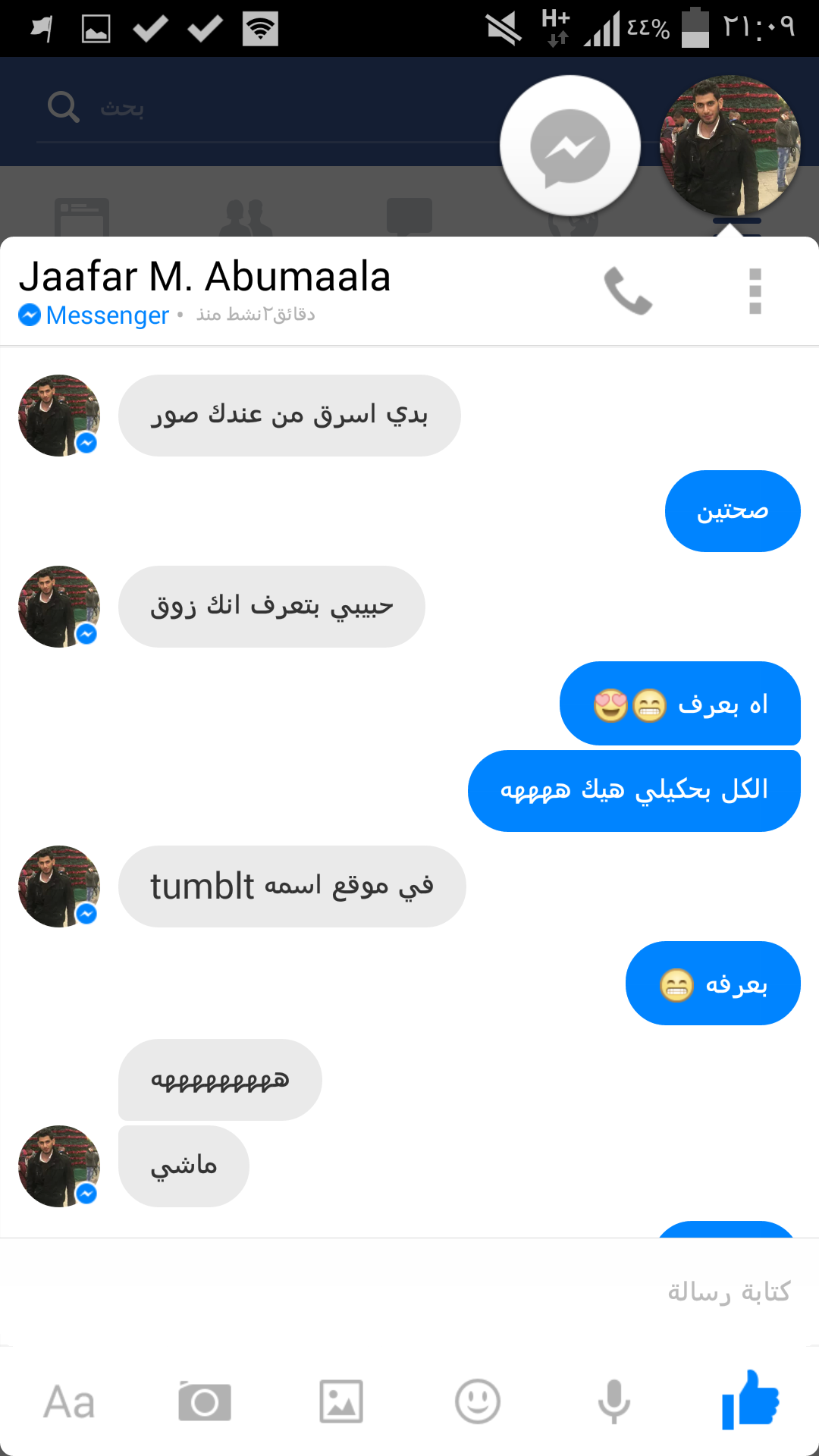The image size is (819, 1456).
Task: Open the camera to take a photo
Action: tap(205, 1401)
